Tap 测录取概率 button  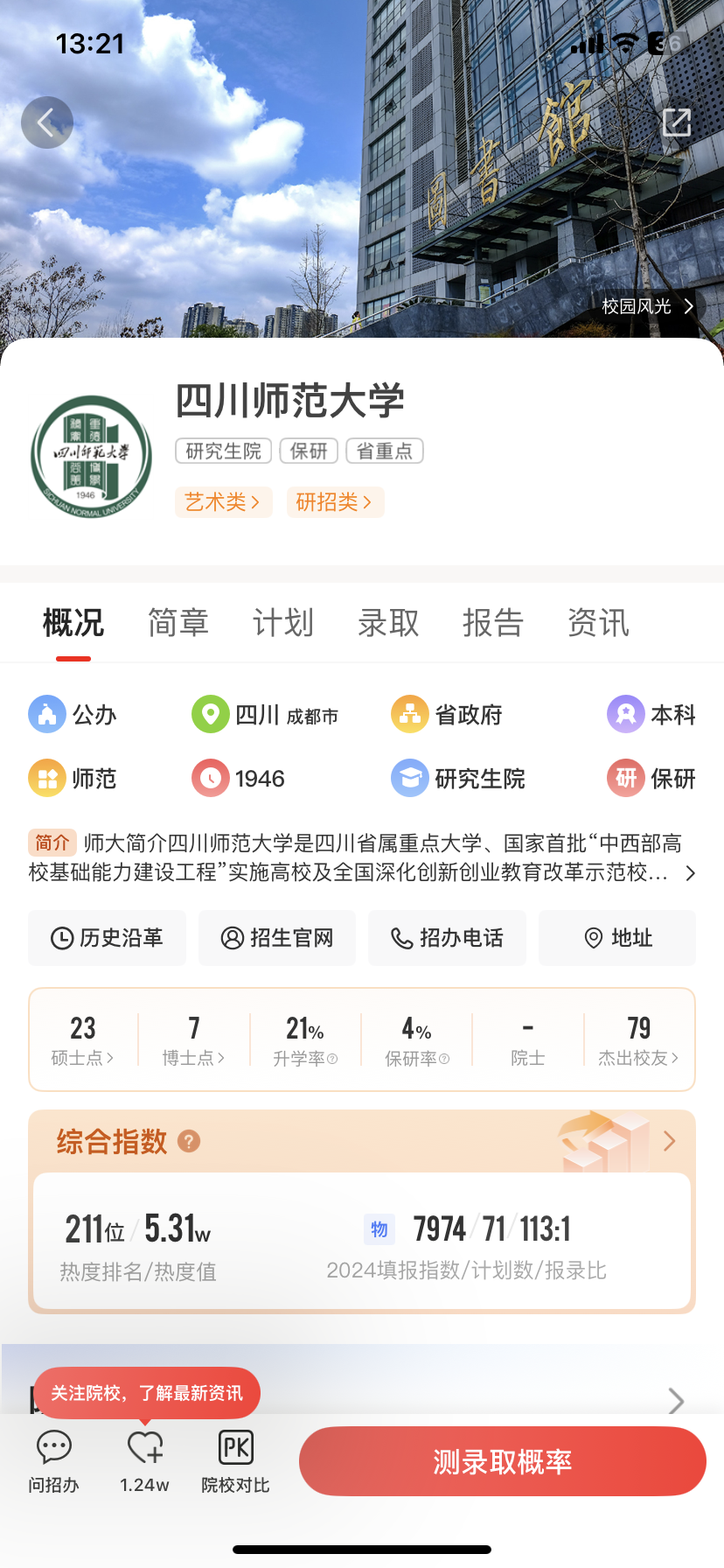click(x=502, y=1461)
